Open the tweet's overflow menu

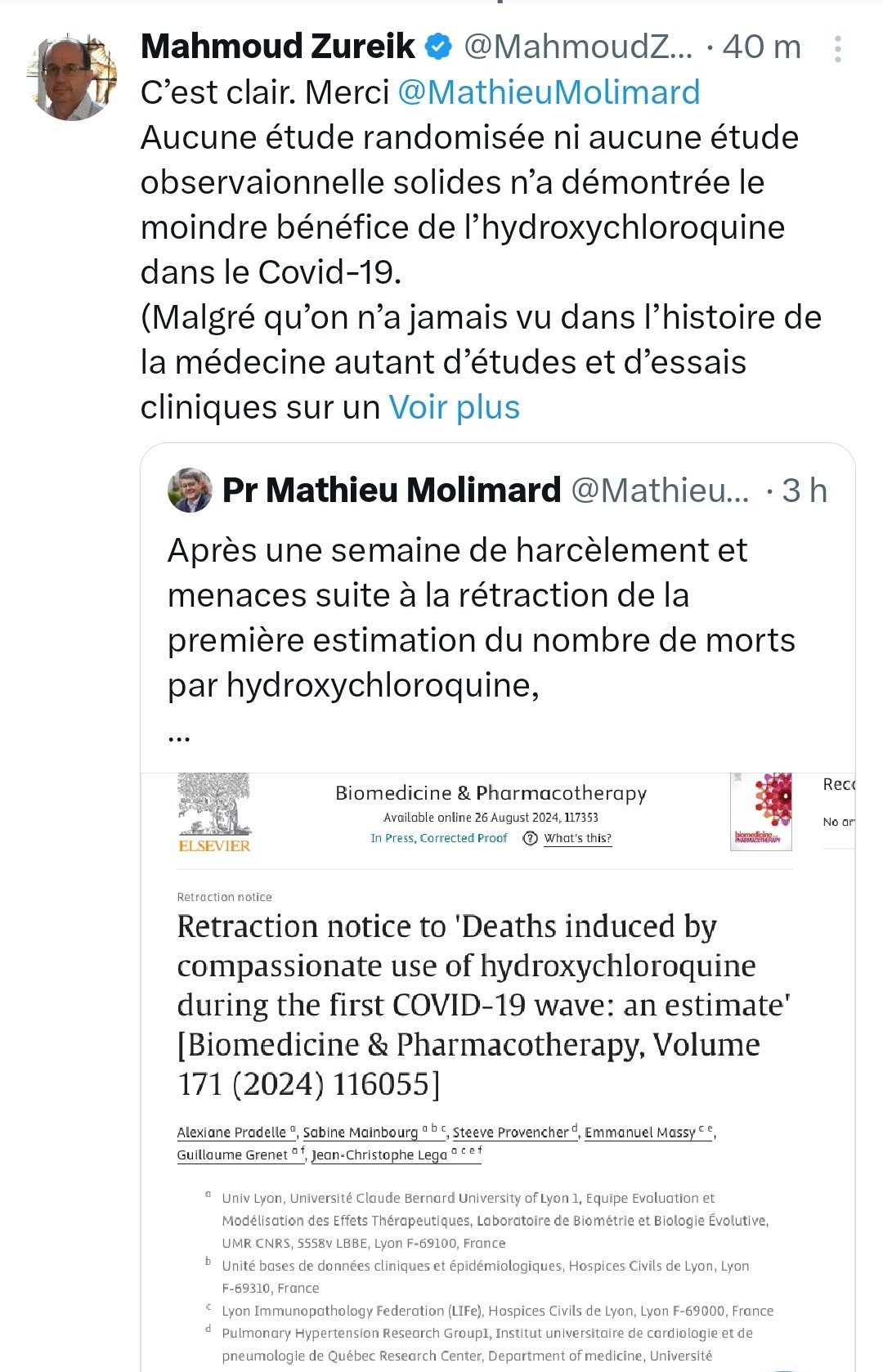pyautogui.click(x=838, y=49)
